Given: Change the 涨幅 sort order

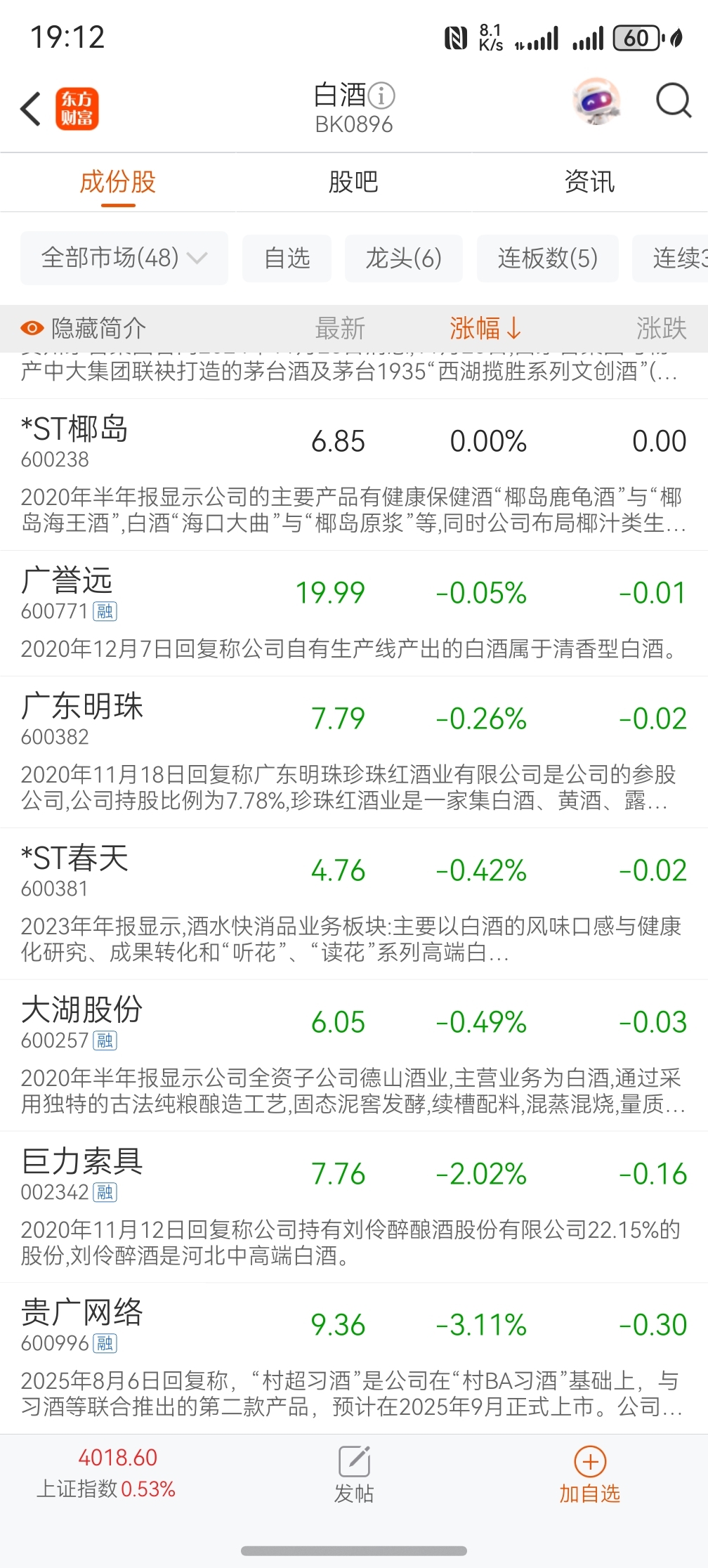Looking at the screenshot, I should coord(485,328).
